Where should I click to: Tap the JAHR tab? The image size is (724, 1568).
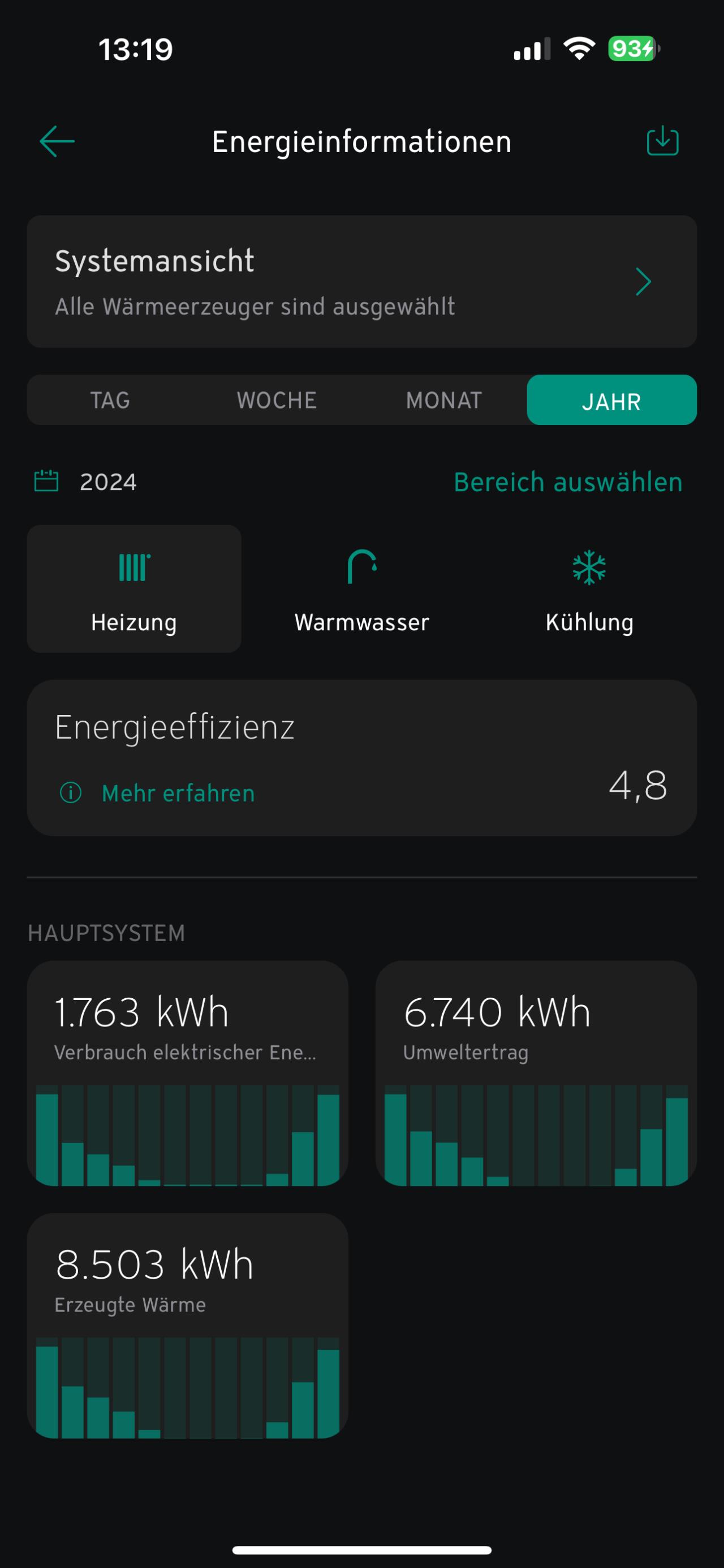[x=611, y=401]
